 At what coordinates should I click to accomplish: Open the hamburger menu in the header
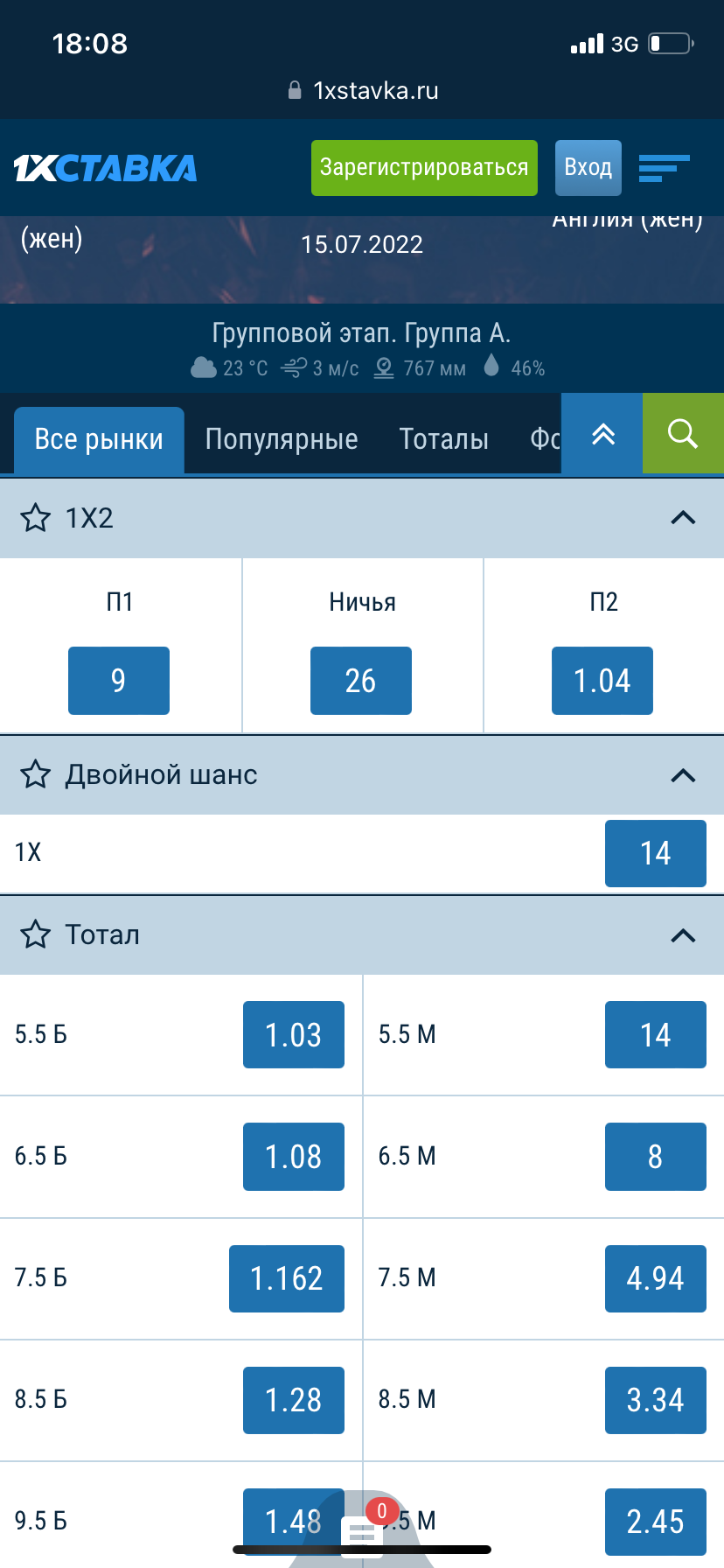[664, 168]
